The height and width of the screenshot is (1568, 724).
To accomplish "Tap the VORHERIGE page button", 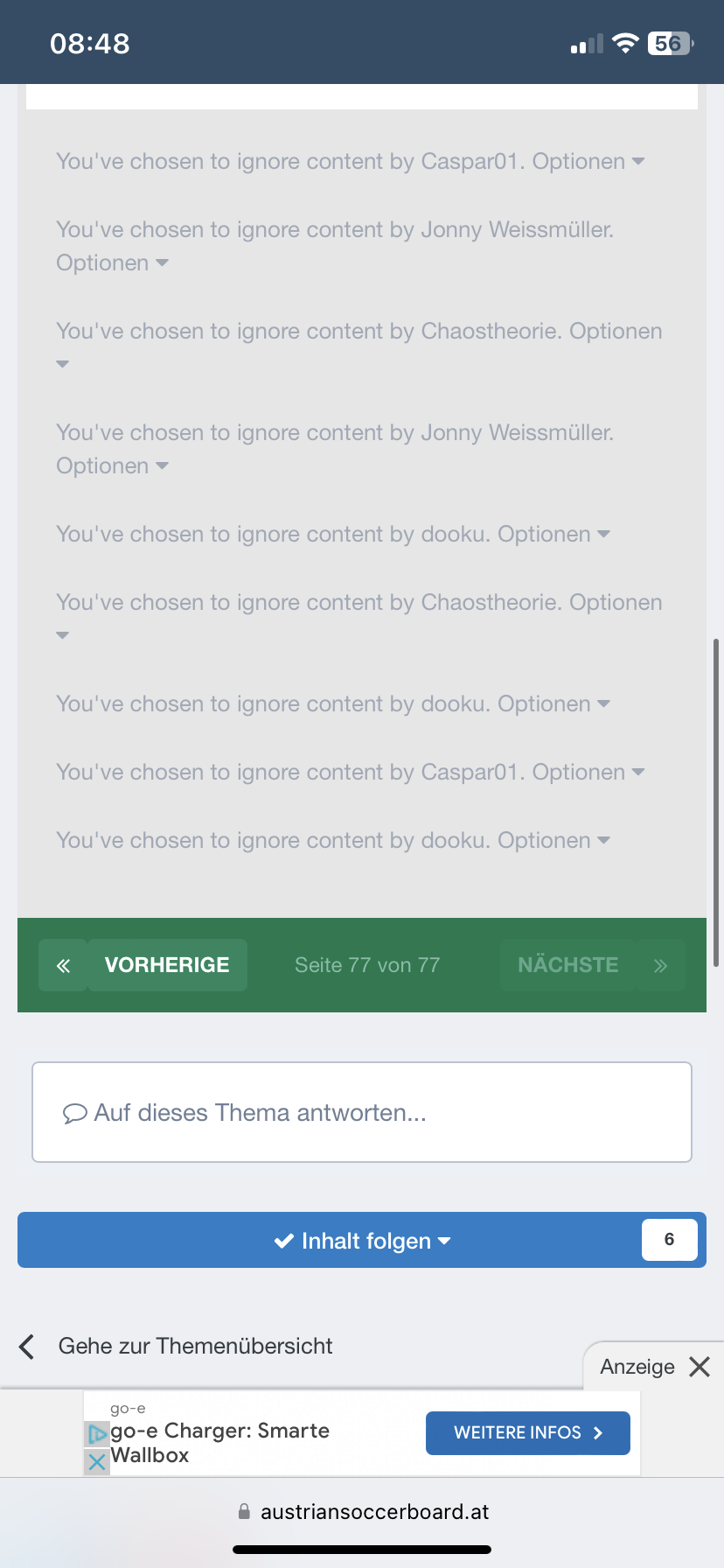I will [x=167, y=965].
